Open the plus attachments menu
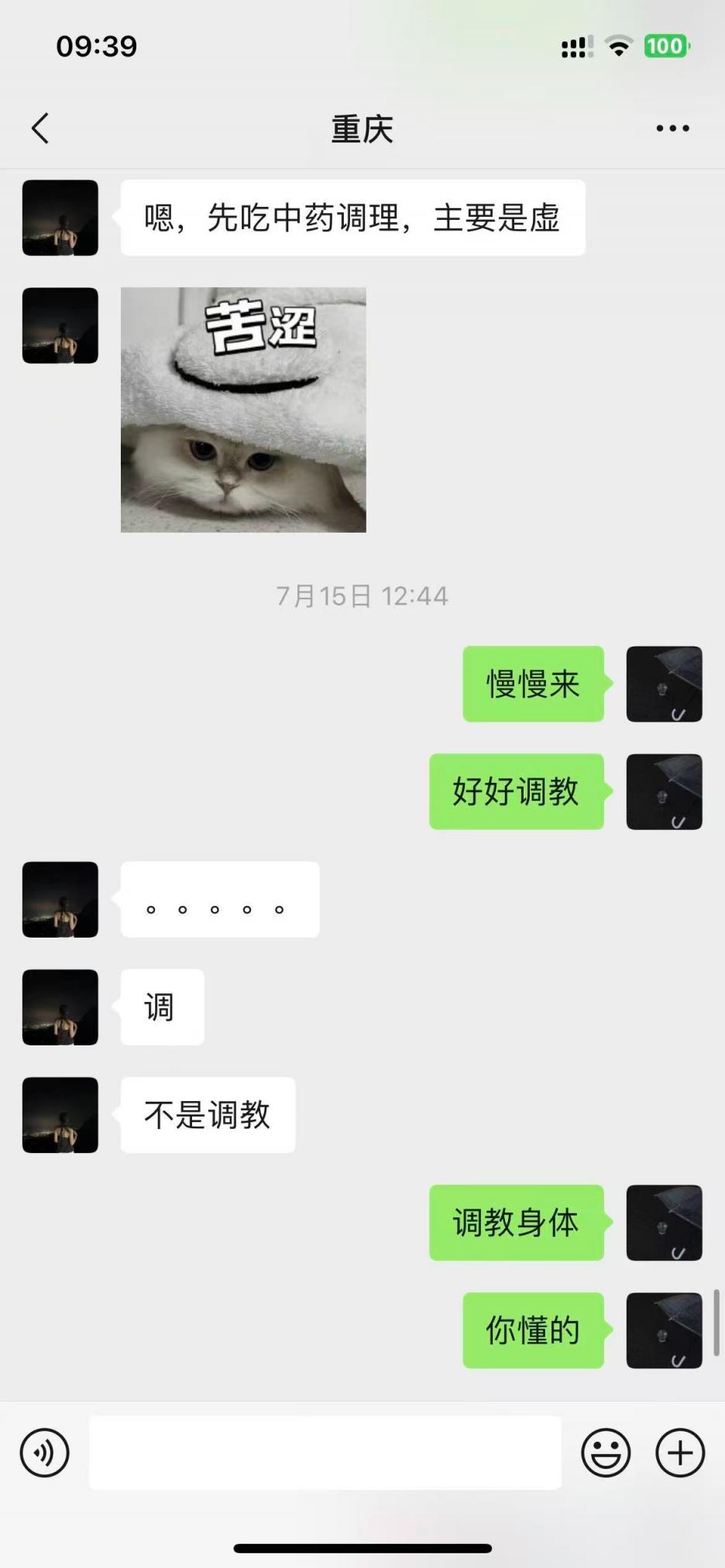The height and width of the screenshot is (1568, 725). point(679,1453)
